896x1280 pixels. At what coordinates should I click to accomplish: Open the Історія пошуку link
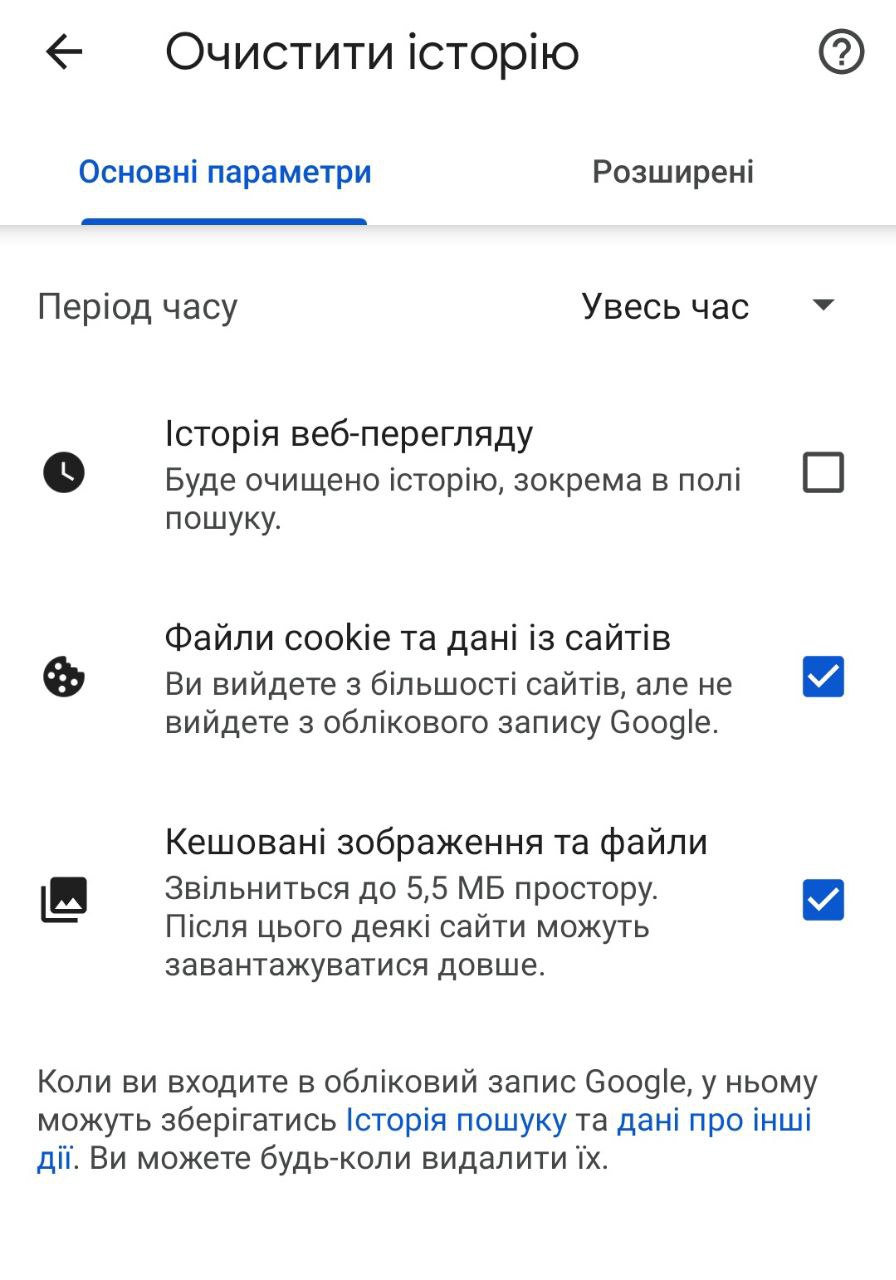(456, 1120)
